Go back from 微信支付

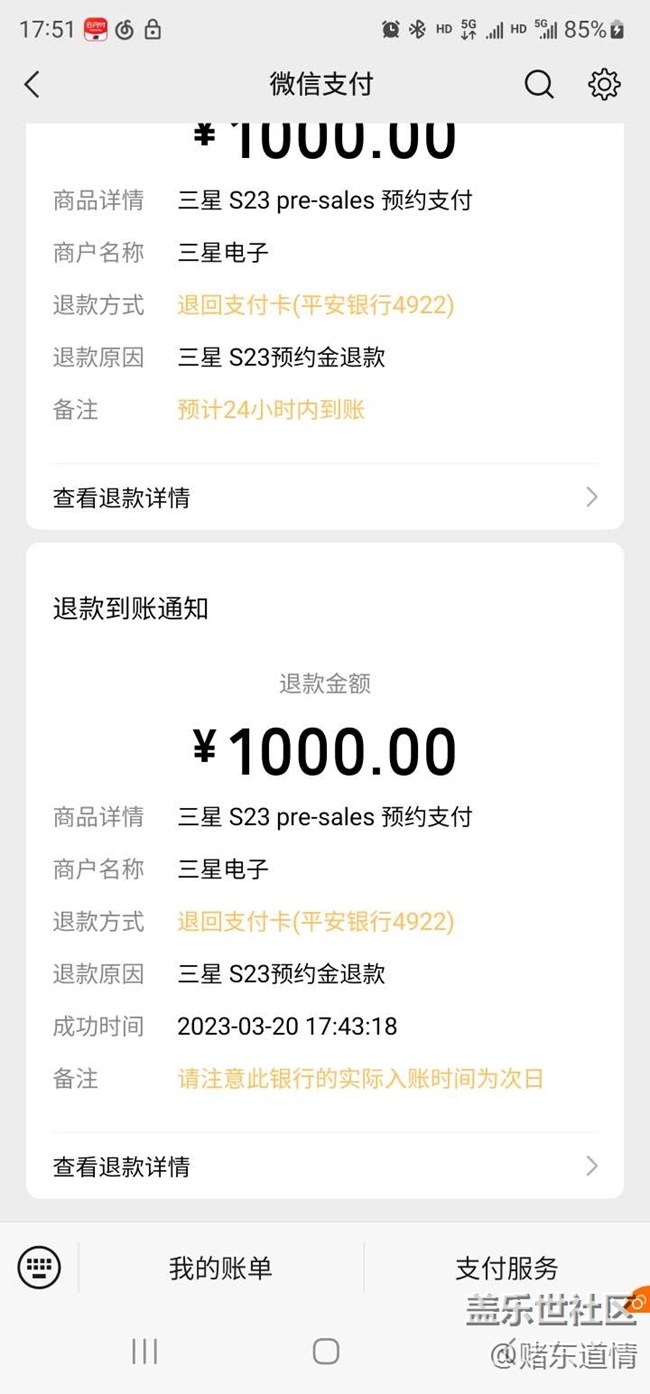[x=32, y=85]
